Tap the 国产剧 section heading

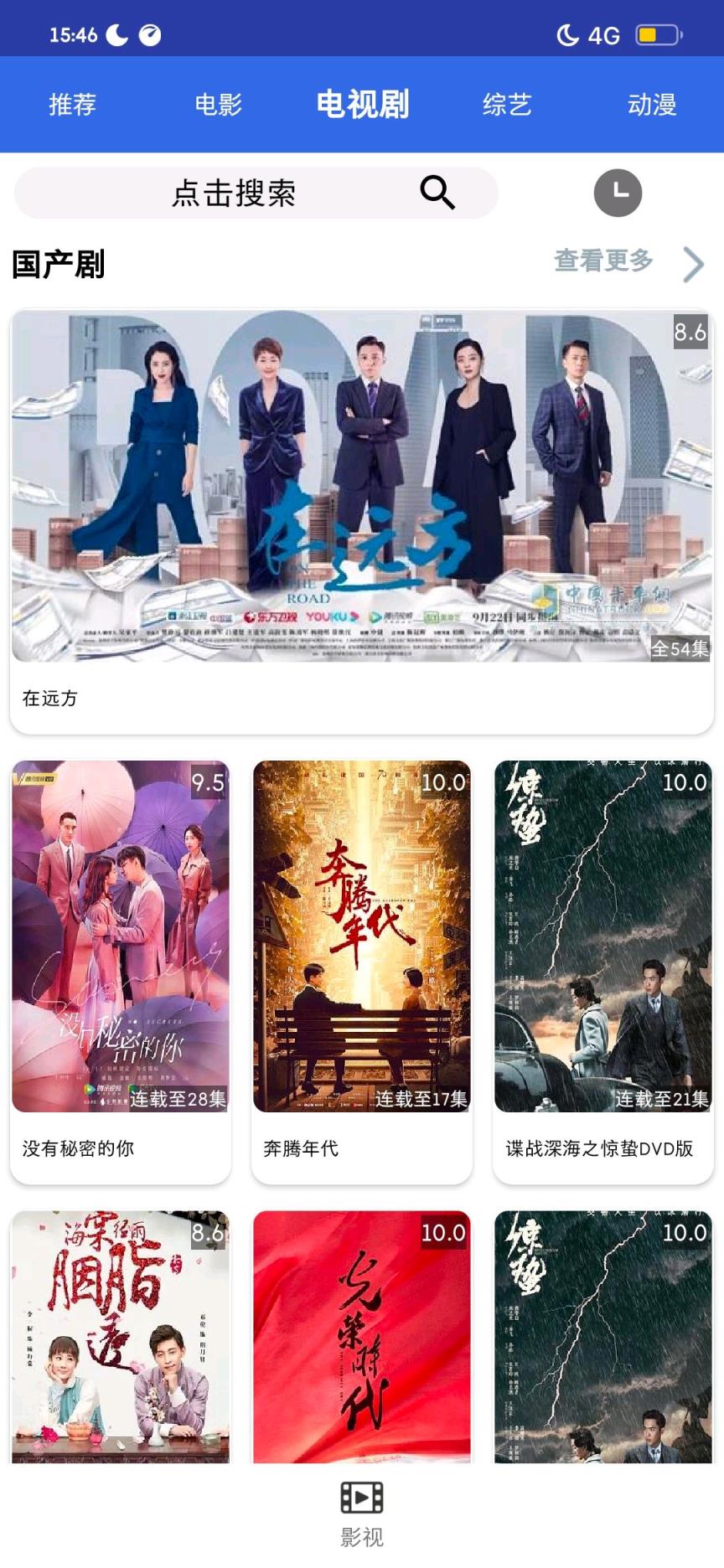point(55,264)
